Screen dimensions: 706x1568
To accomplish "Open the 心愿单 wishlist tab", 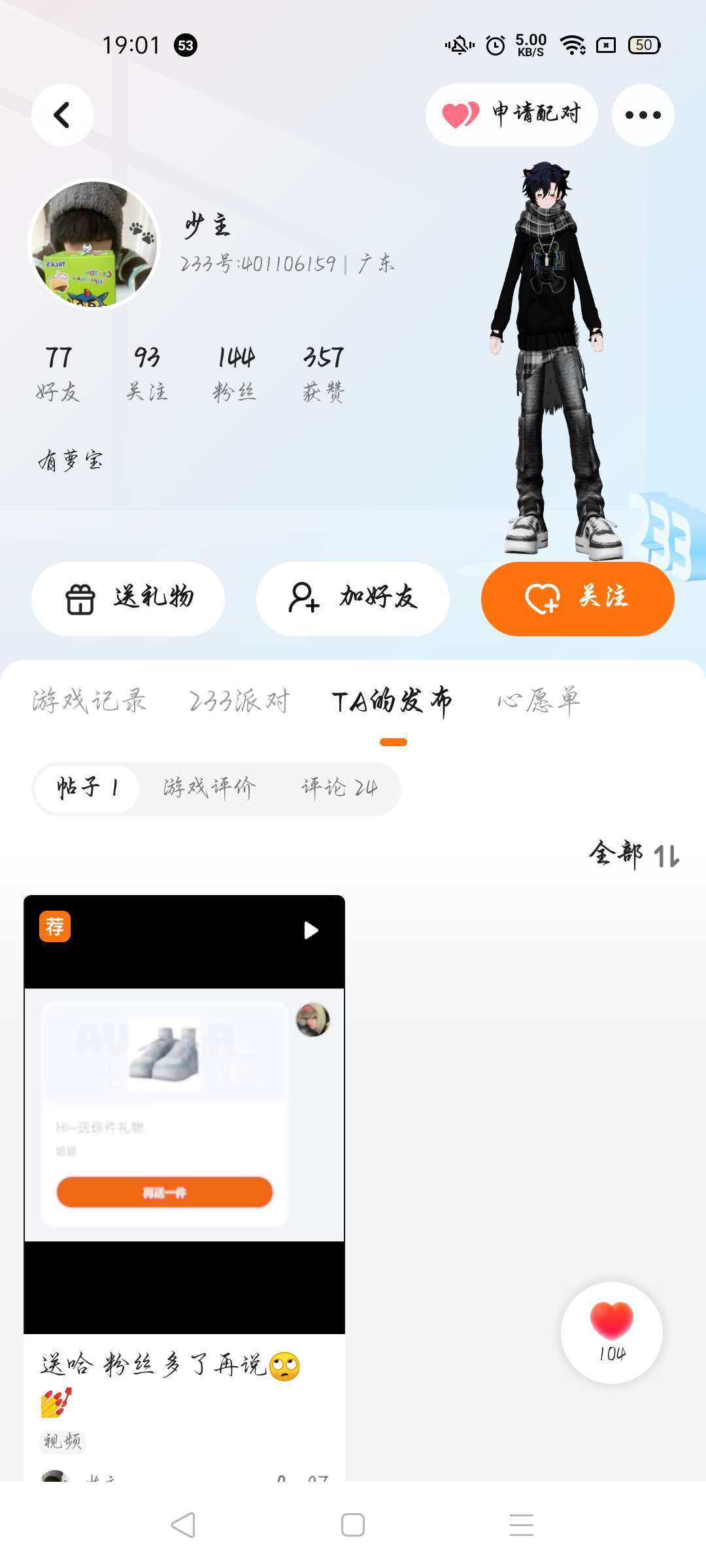I will coord(539,701).
